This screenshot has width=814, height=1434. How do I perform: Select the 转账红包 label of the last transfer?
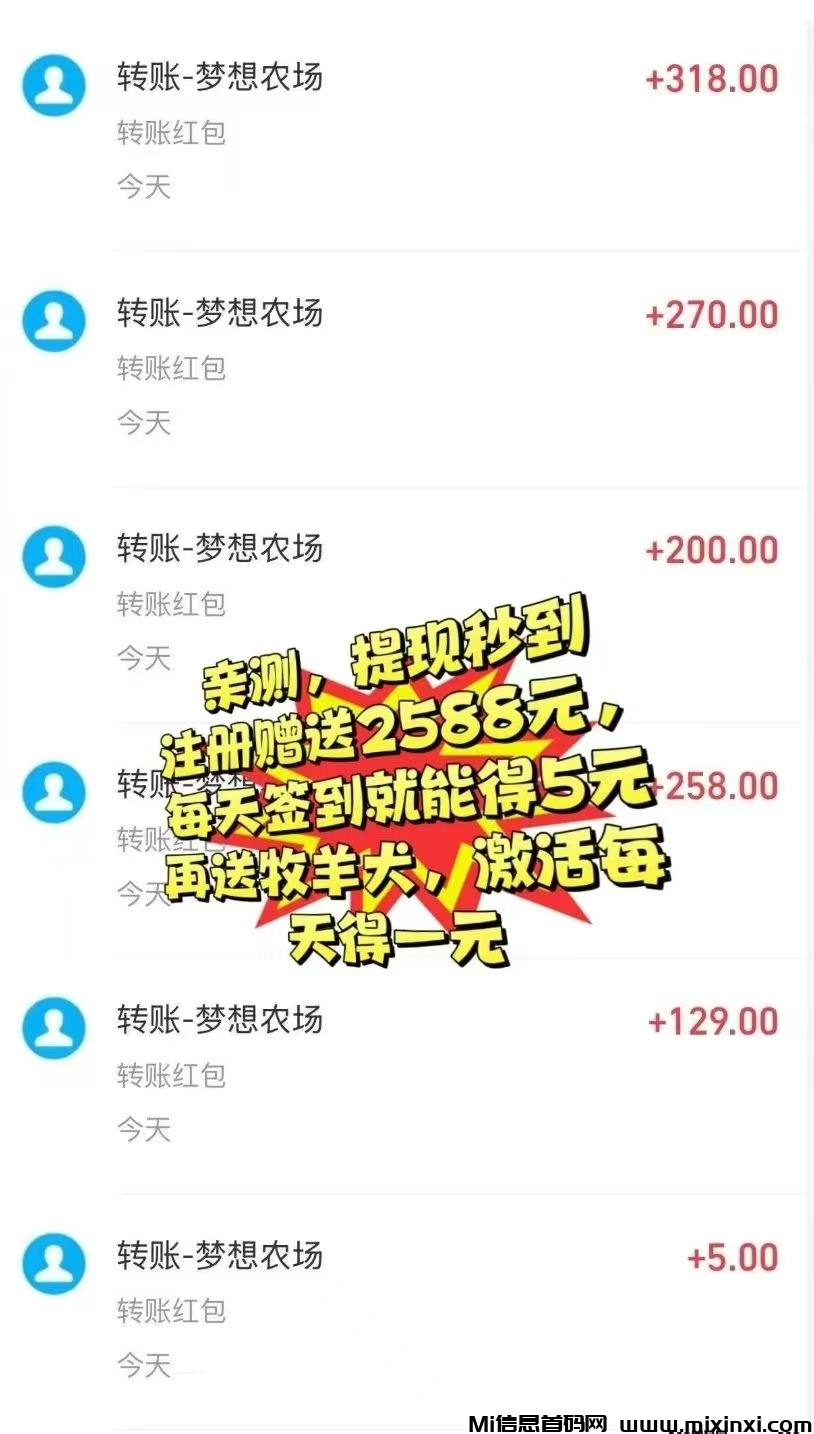coord(171,1310)
